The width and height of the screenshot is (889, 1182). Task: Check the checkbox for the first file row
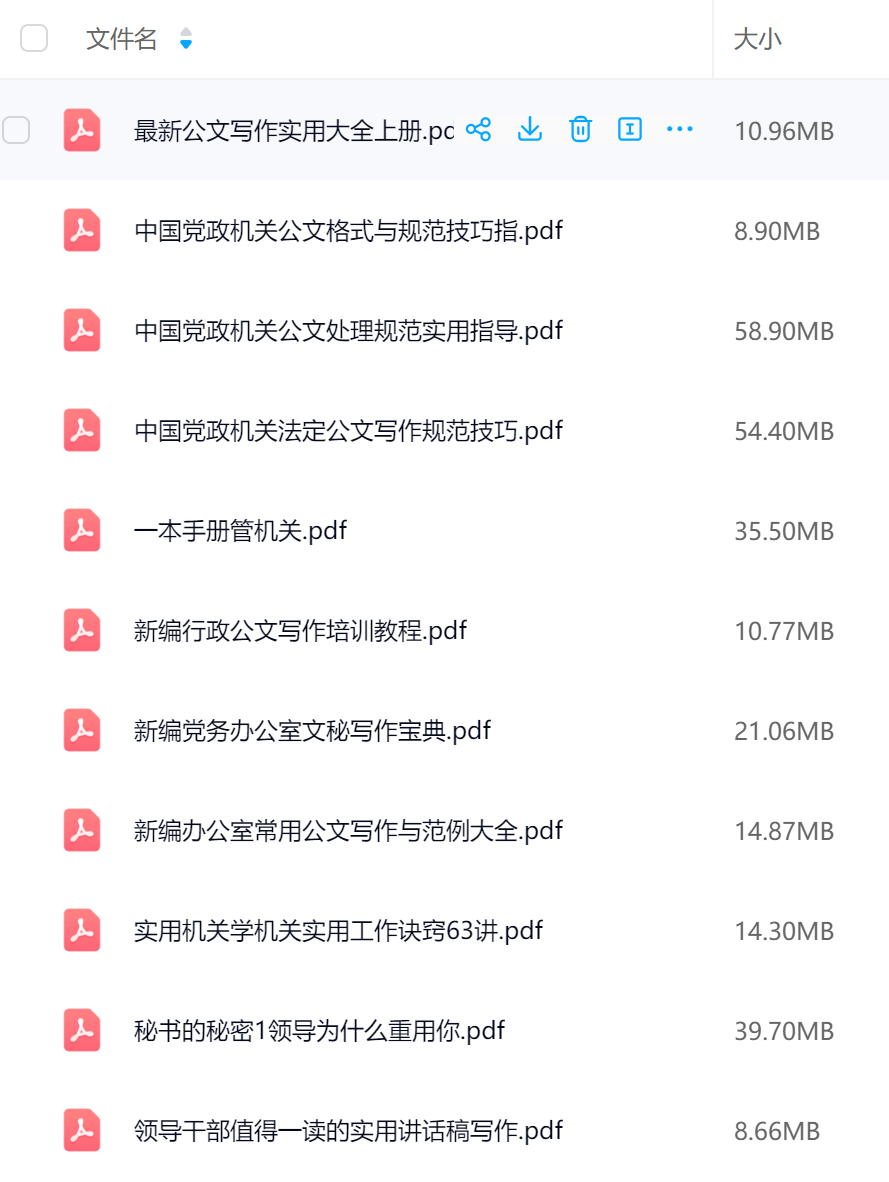coord(16,130)
